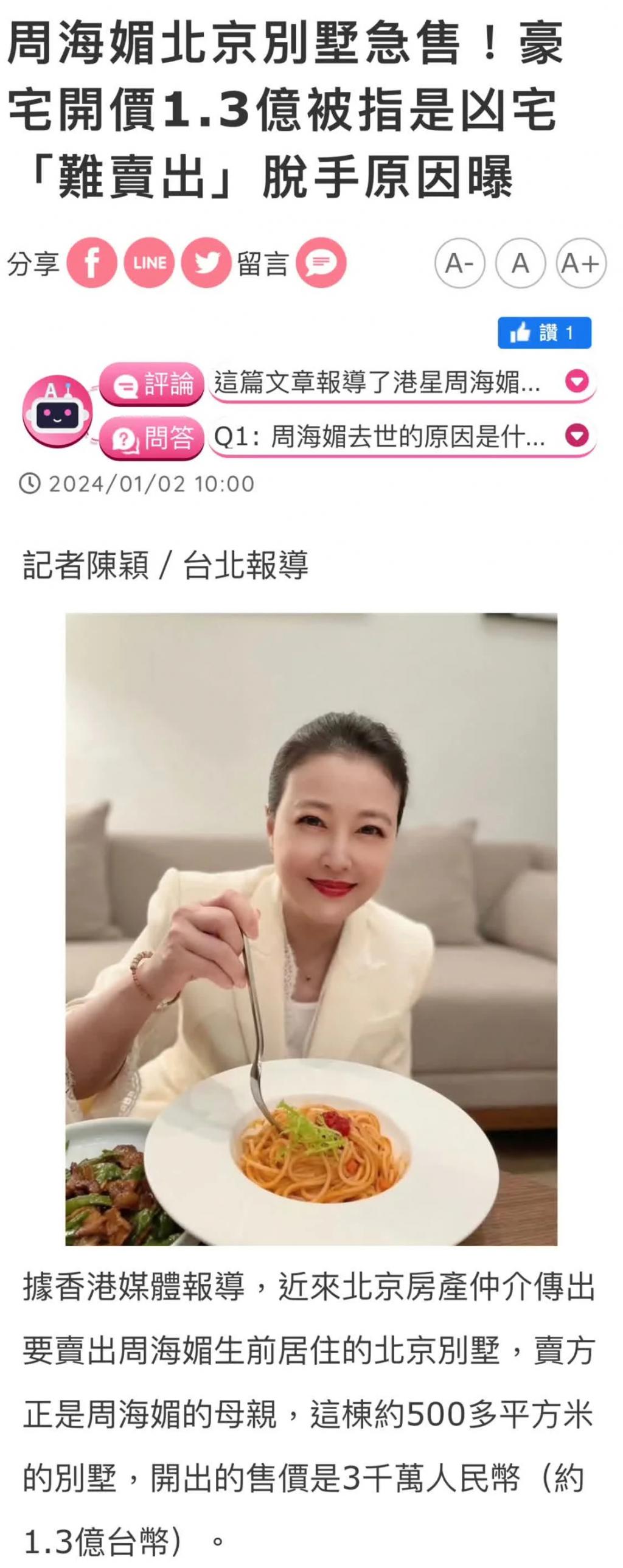
Task: Increase font size with A+
Action: click(x=580, y=263)
